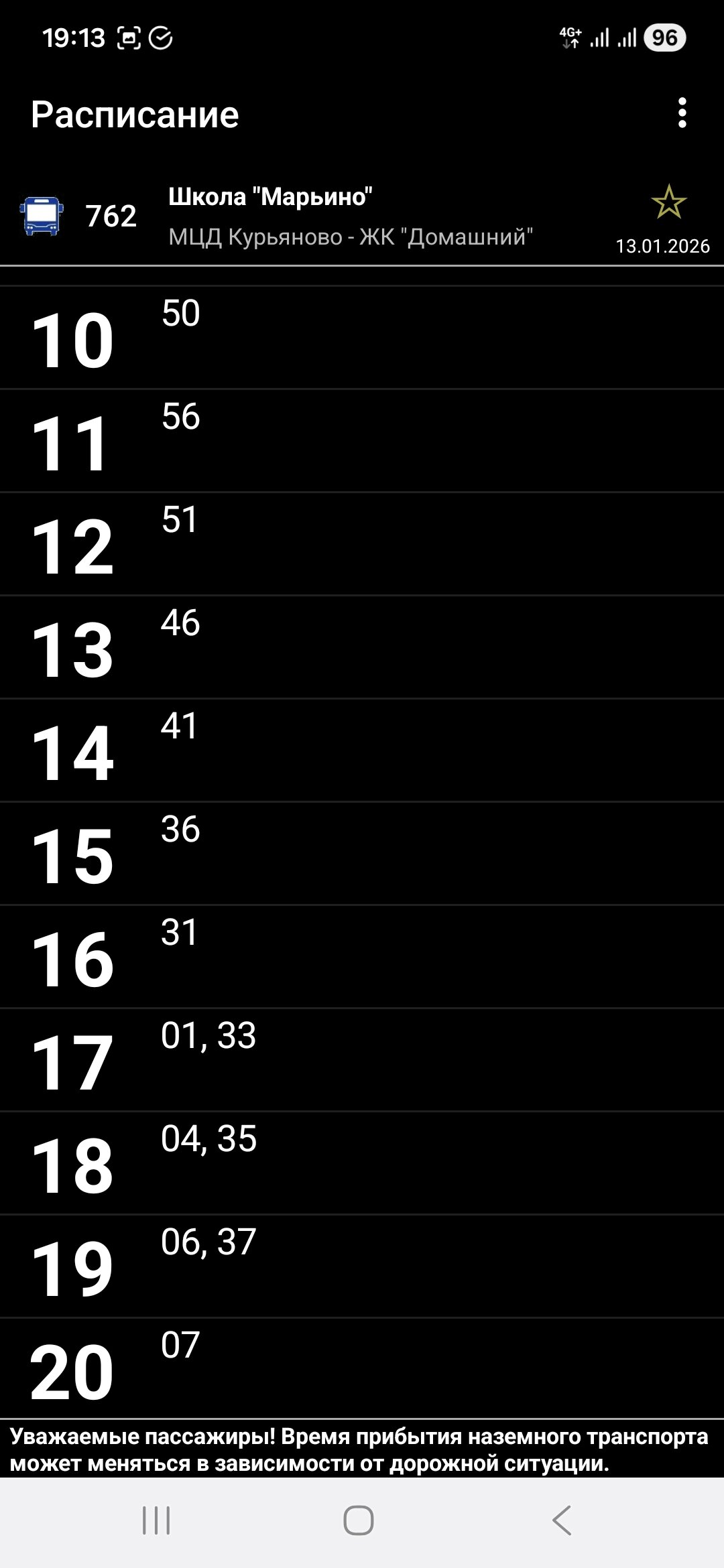Open the three-dot overflow menu
The image size is (724, 1568).
coord(682,113)
